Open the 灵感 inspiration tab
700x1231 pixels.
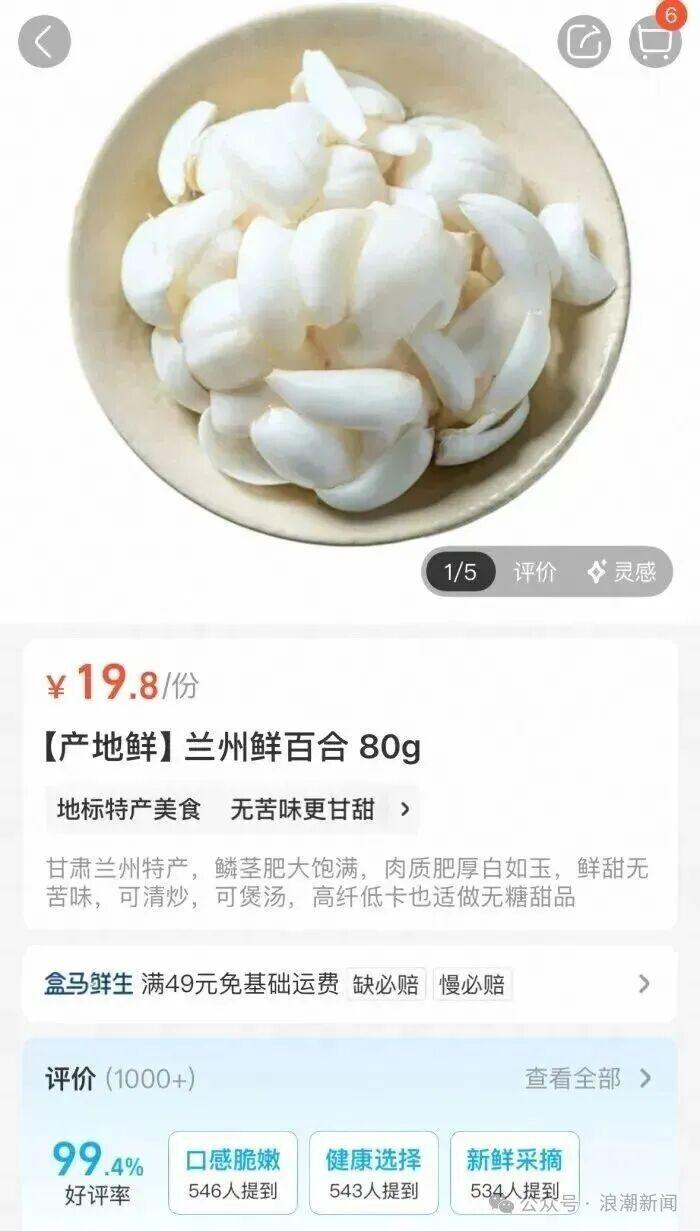[622, 572]
